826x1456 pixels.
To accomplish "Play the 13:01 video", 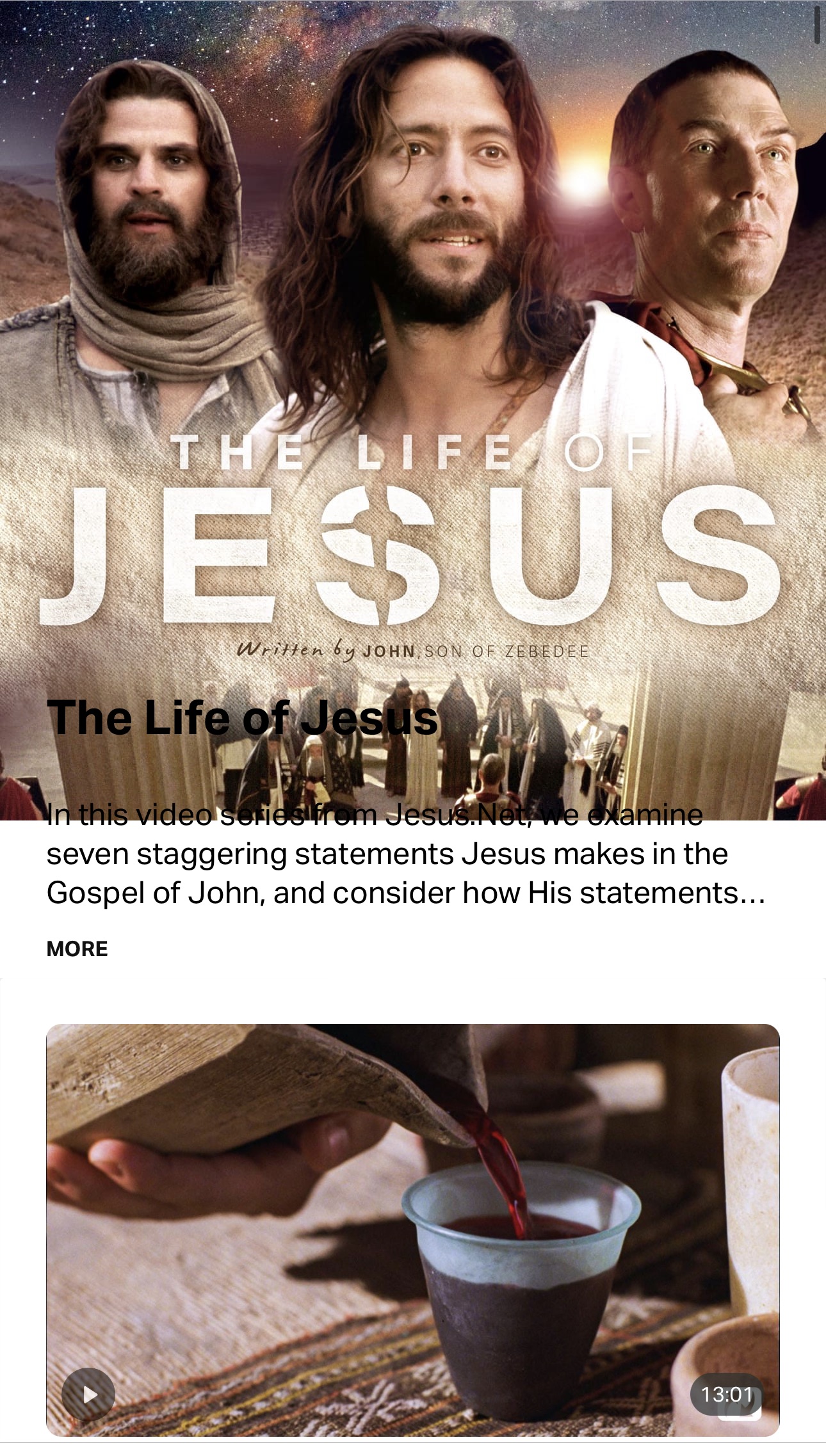I will 88,1394.
